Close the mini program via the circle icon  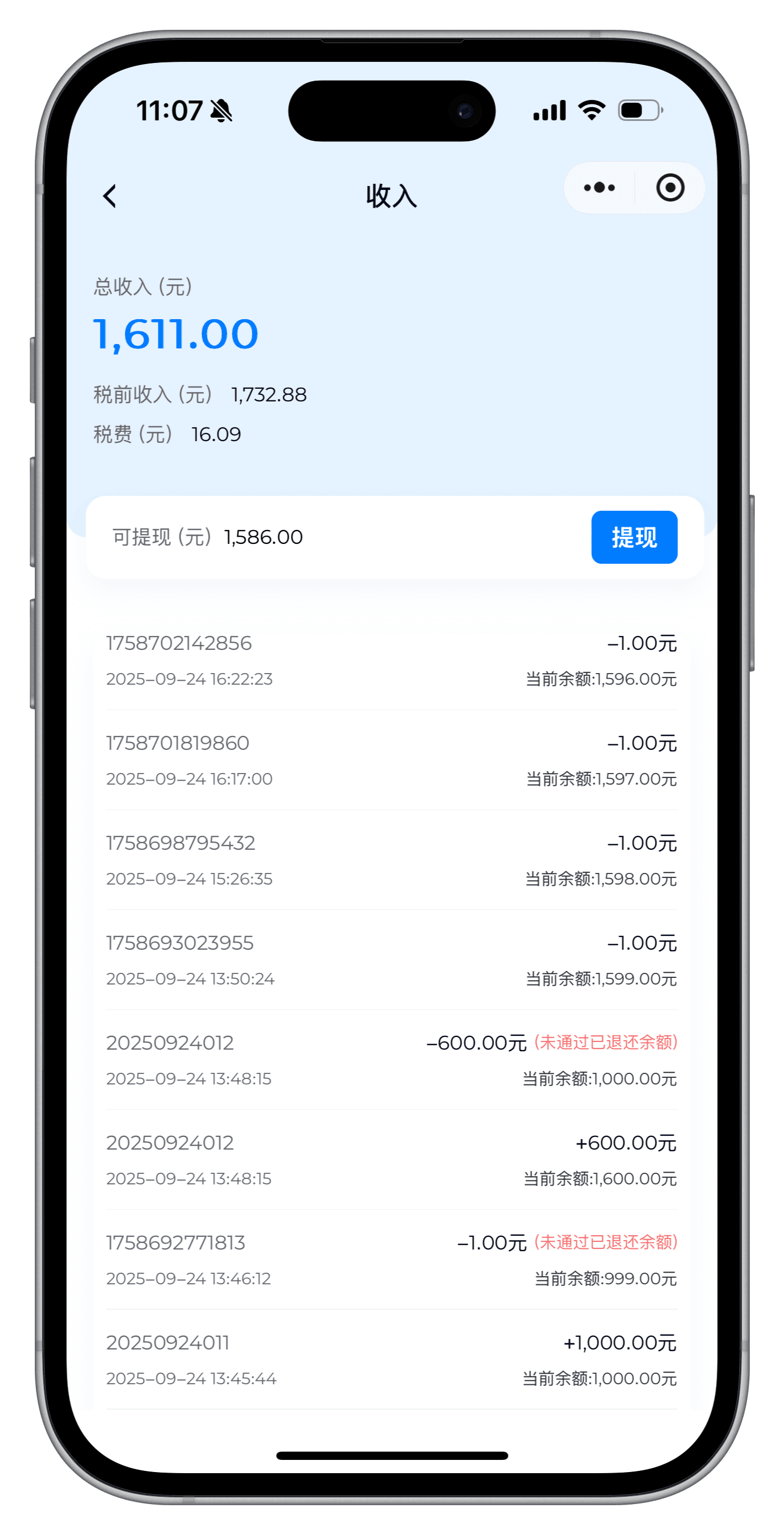coord(670,188)
